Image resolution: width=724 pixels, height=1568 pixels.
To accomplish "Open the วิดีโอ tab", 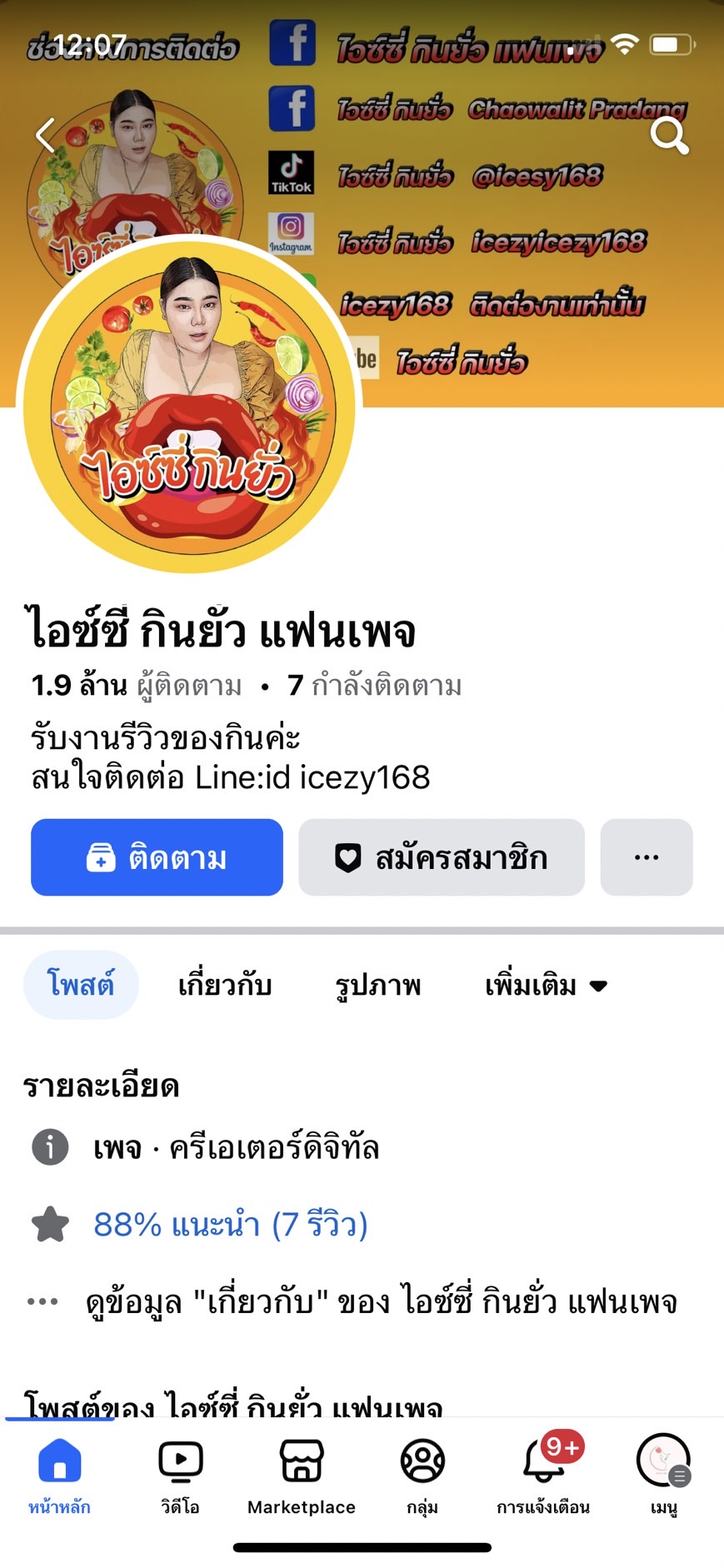I will [x=181, y=1474].
